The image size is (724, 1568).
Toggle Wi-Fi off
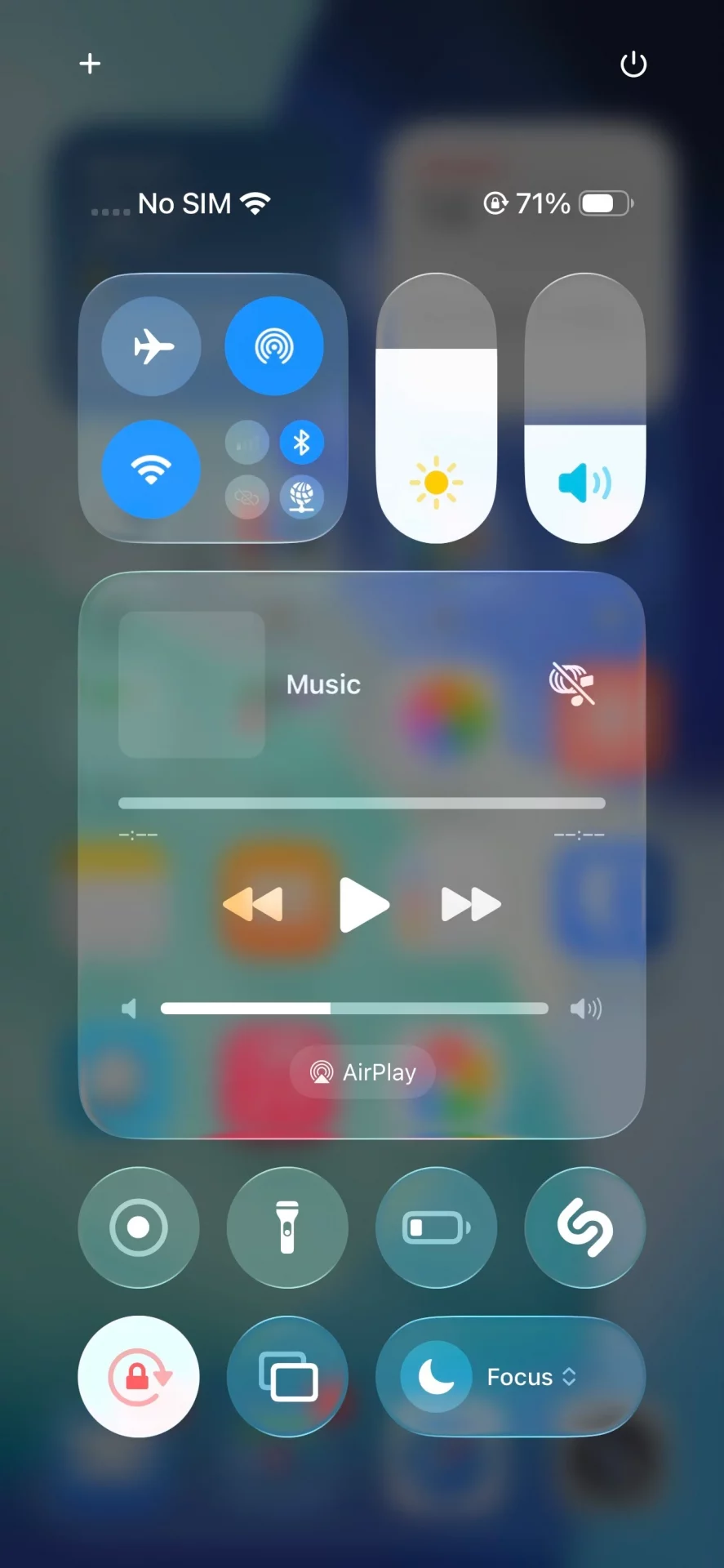pyautogui.click(x=151, y=470)
